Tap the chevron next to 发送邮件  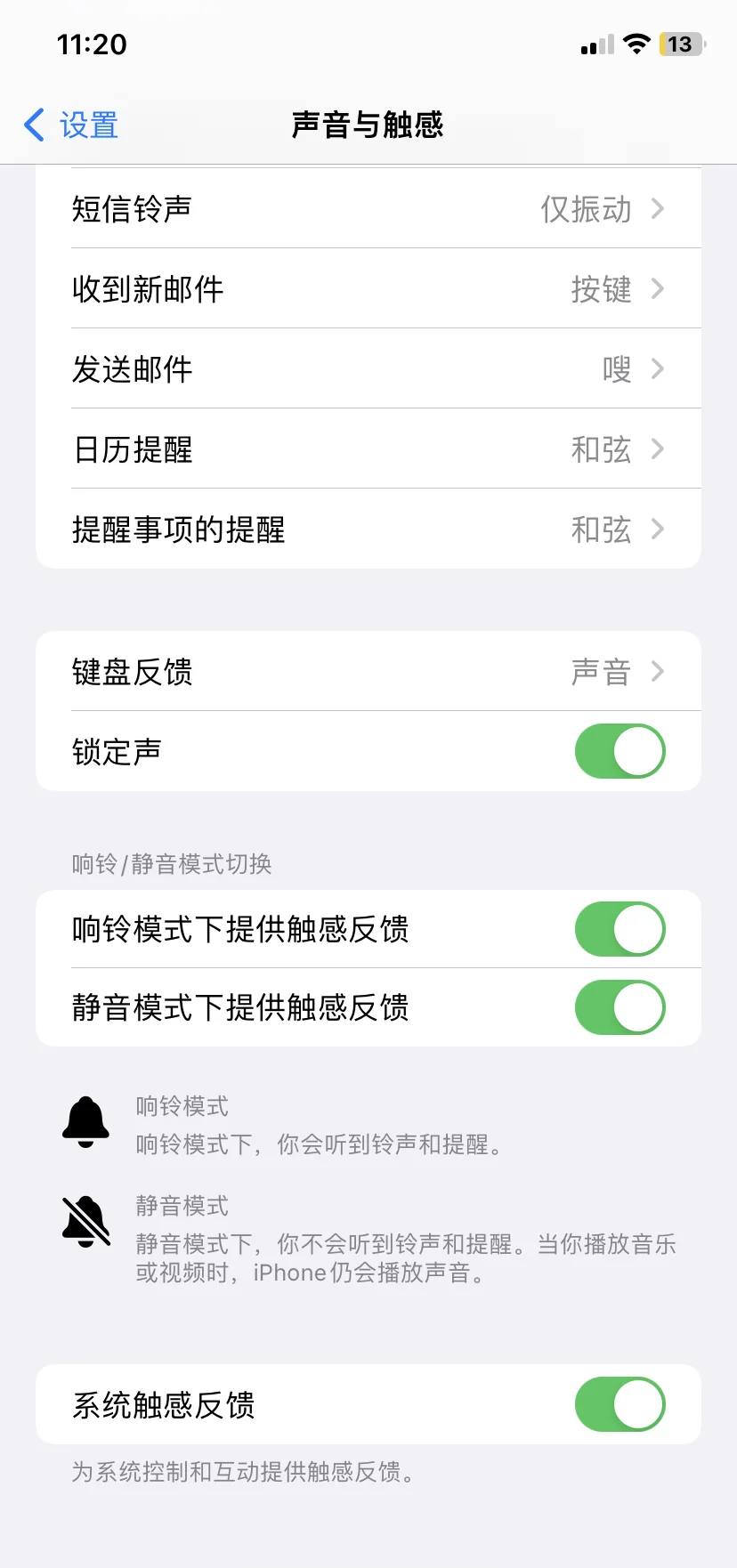click(658, 369)
